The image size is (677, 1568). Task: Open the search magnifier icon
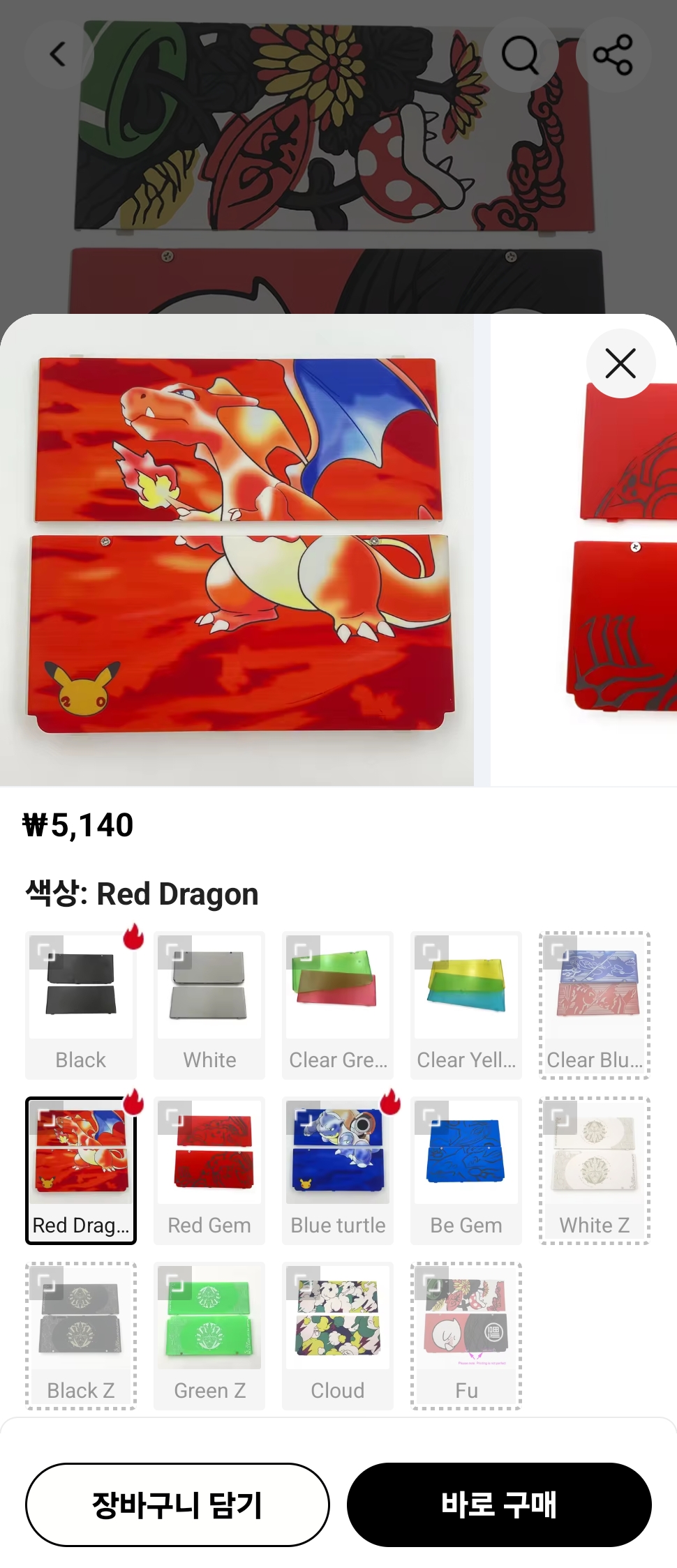coord(520,54)
